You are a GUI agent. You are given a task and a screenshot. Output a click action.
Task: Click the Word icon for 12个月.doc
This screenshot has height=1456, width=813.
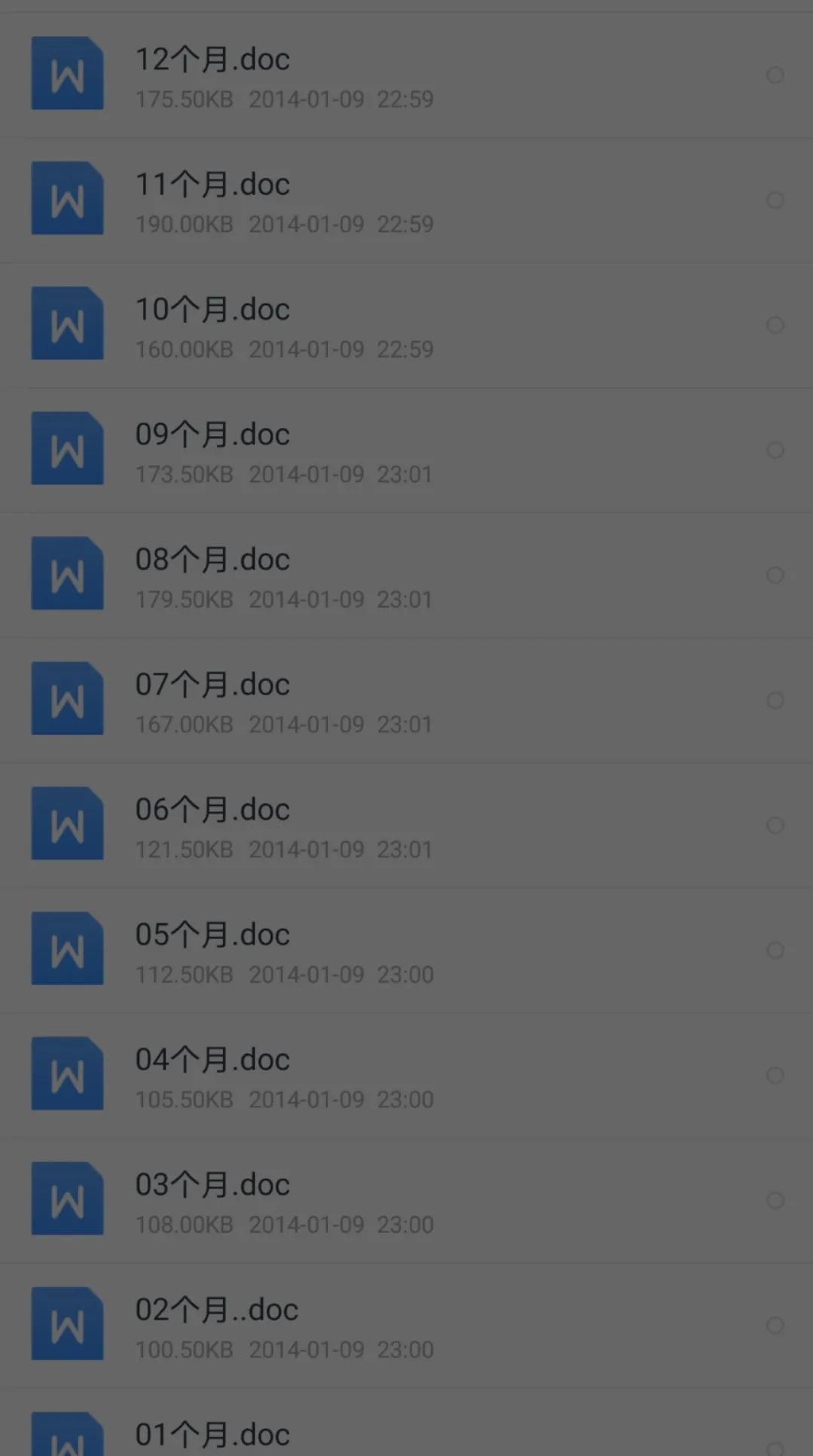(x=67, y=73)
